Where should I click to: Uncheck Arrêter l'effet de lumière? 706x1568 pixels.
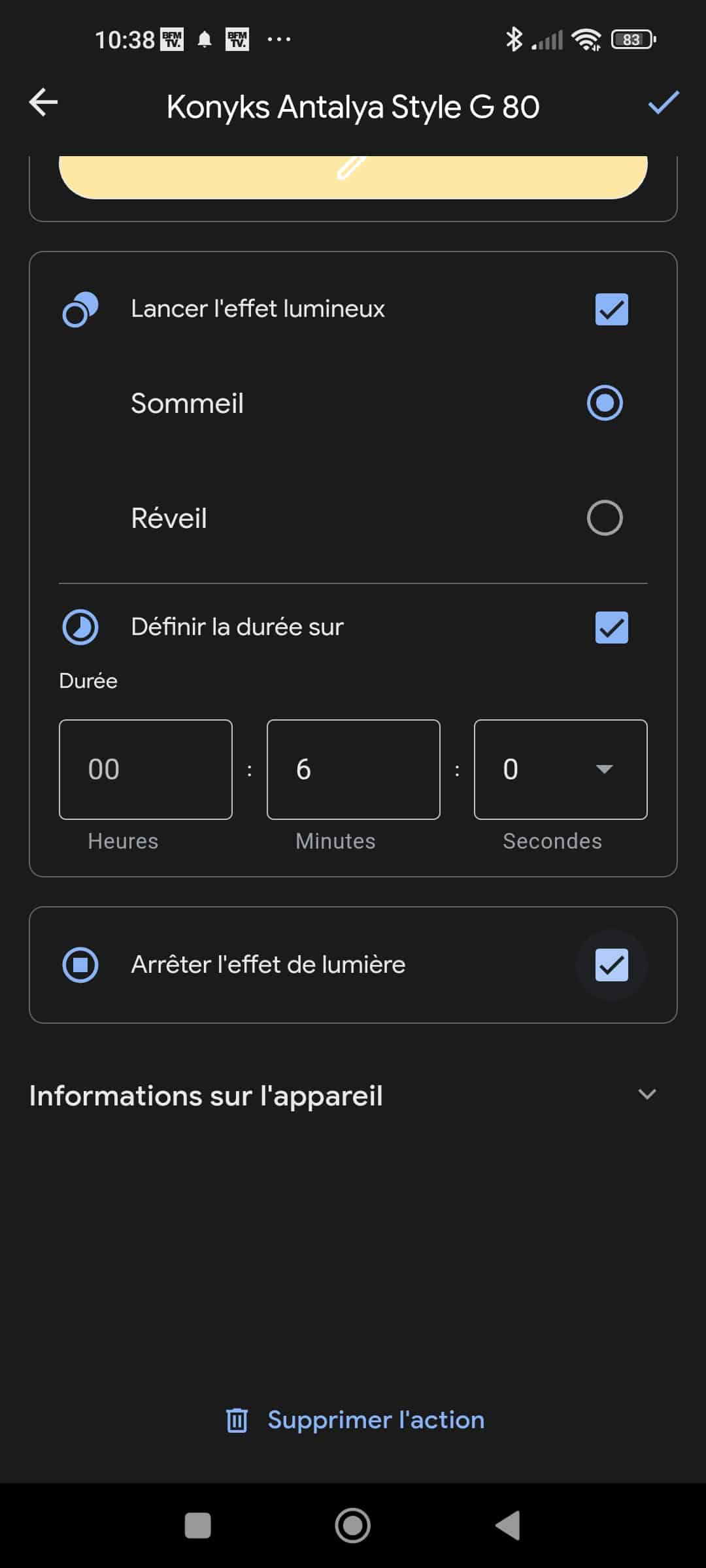[x=611, y=965]
